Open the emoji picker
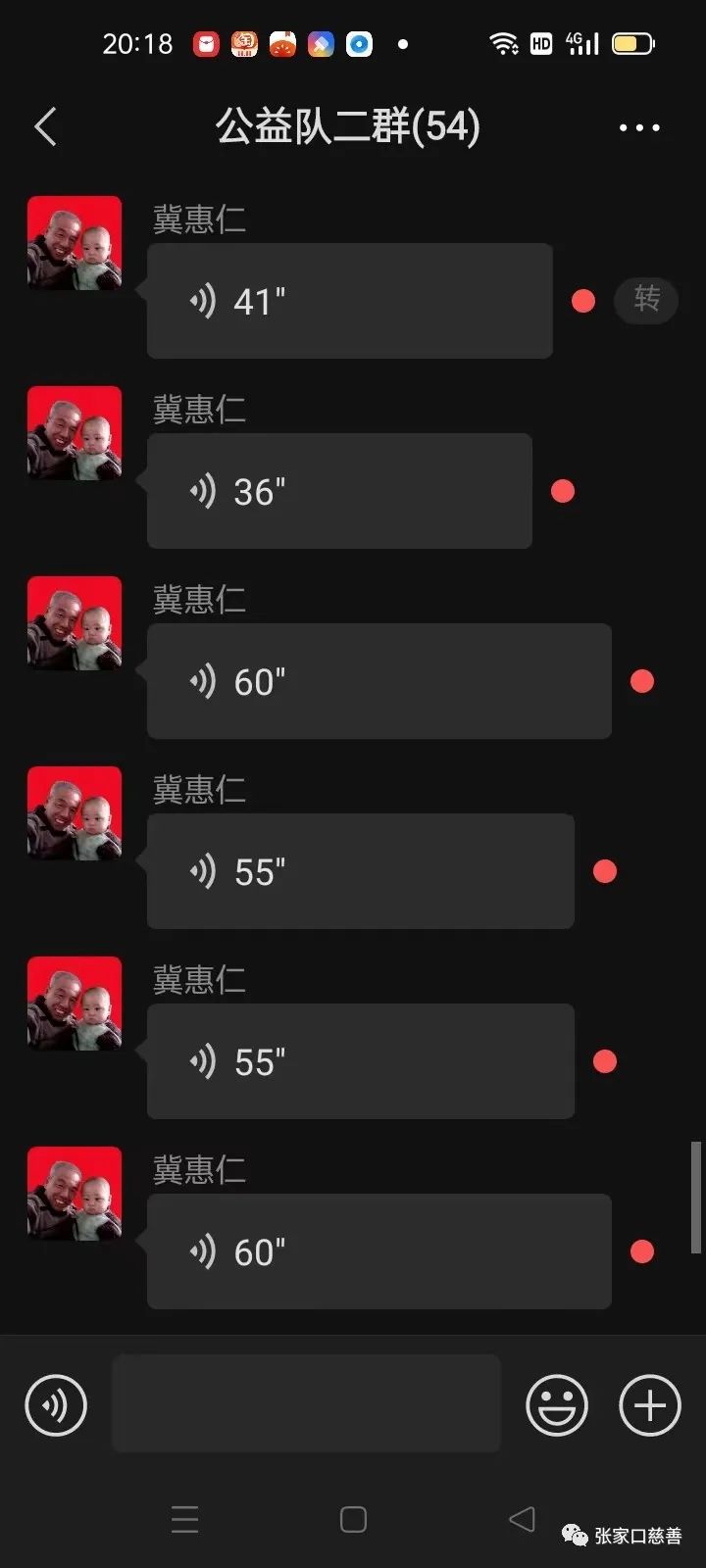The image size is (706, 1568). coord(557,1405)
